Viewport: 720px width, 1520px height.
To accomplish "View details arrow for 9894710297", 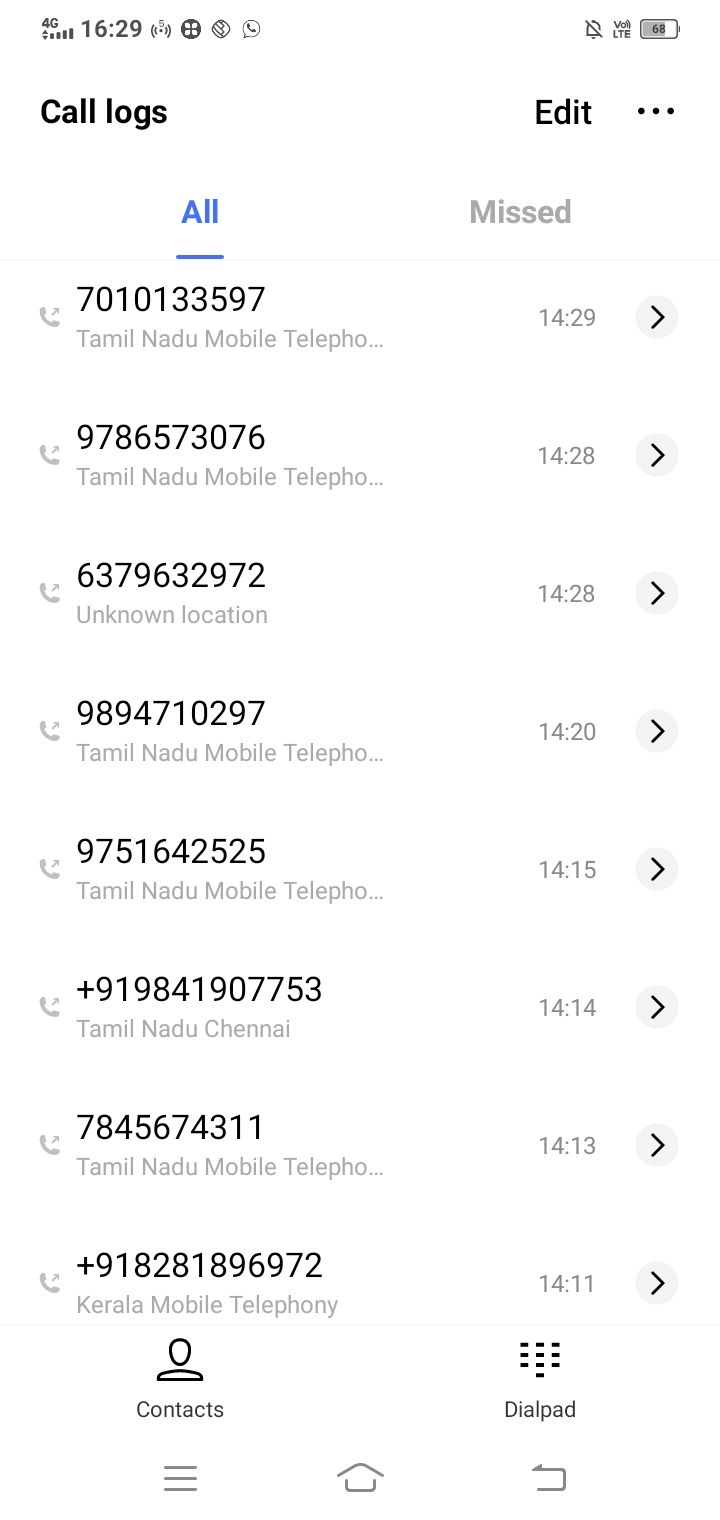I will pyautogui.click(x=657, y=731).
